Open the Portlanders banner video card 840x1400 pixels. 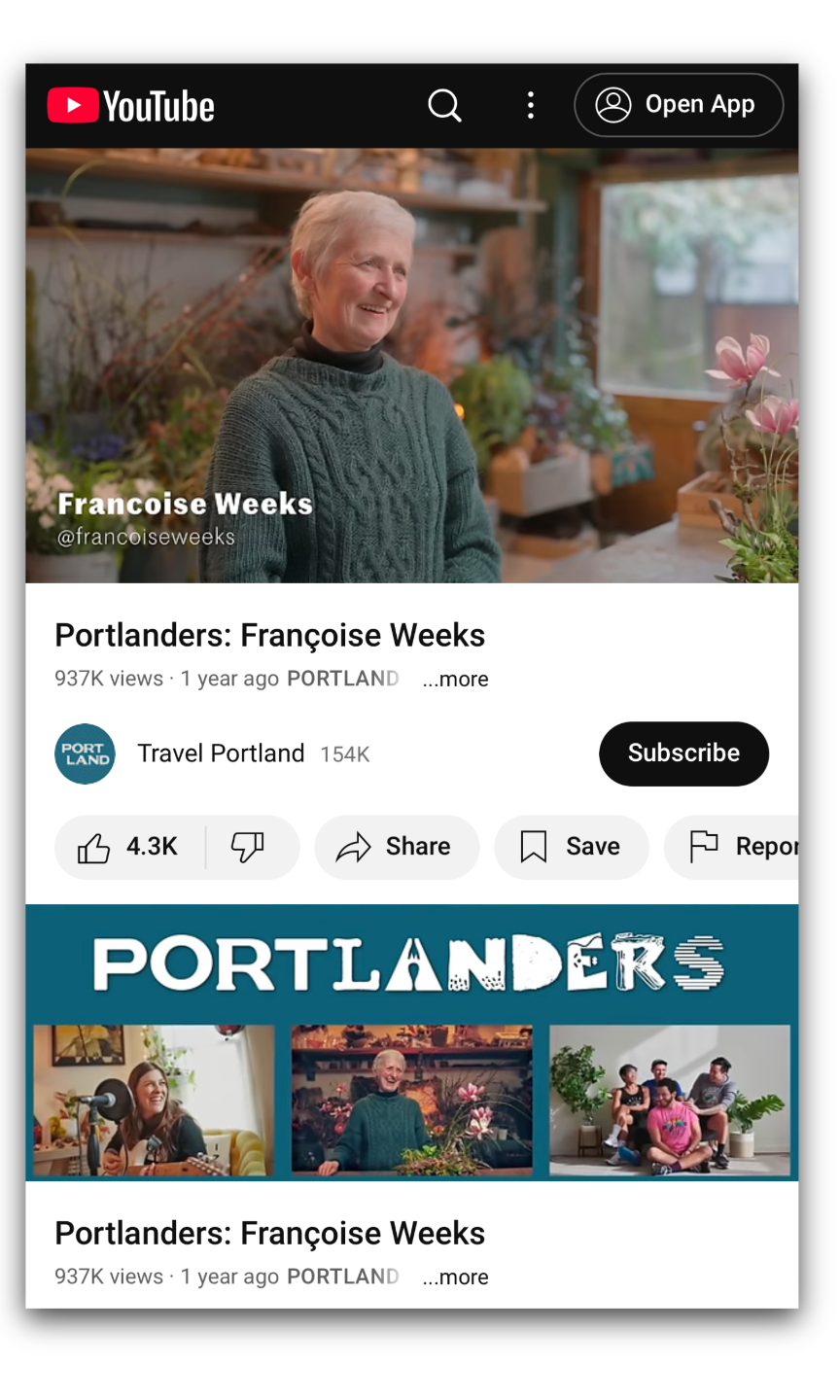[x=411, y=1042]
